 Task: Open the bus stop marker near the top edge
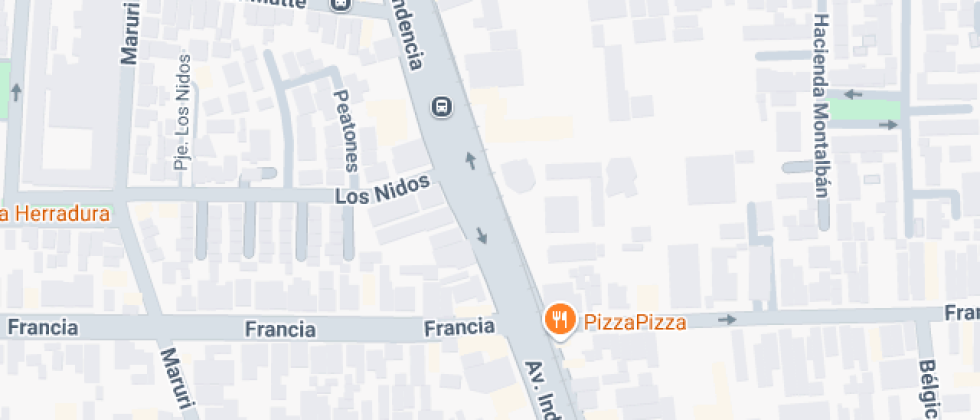click(342, 4)
